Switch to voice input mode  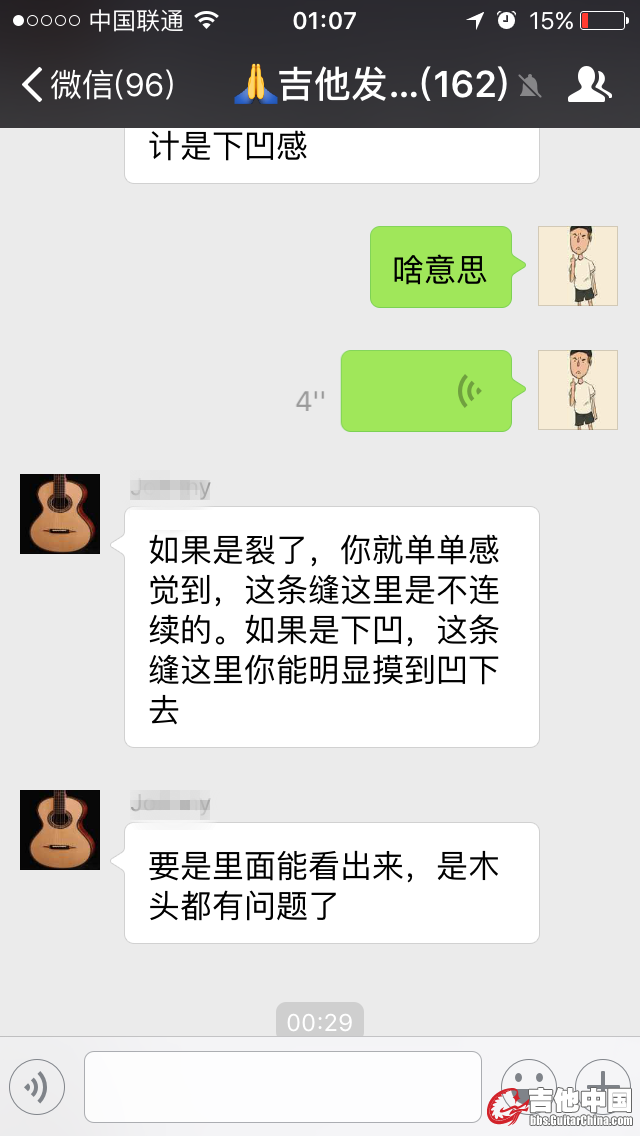pos(37,1086)
